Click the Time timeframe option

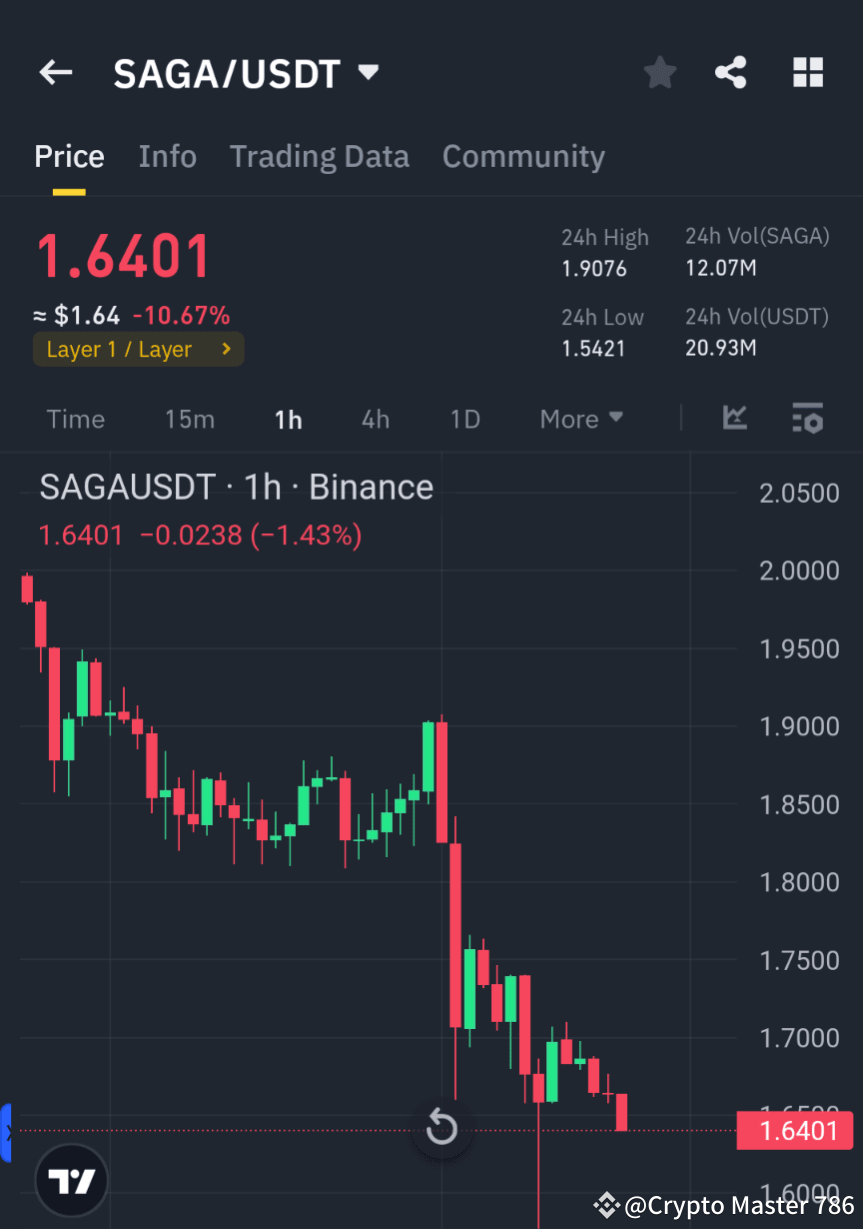click(75, 419)
